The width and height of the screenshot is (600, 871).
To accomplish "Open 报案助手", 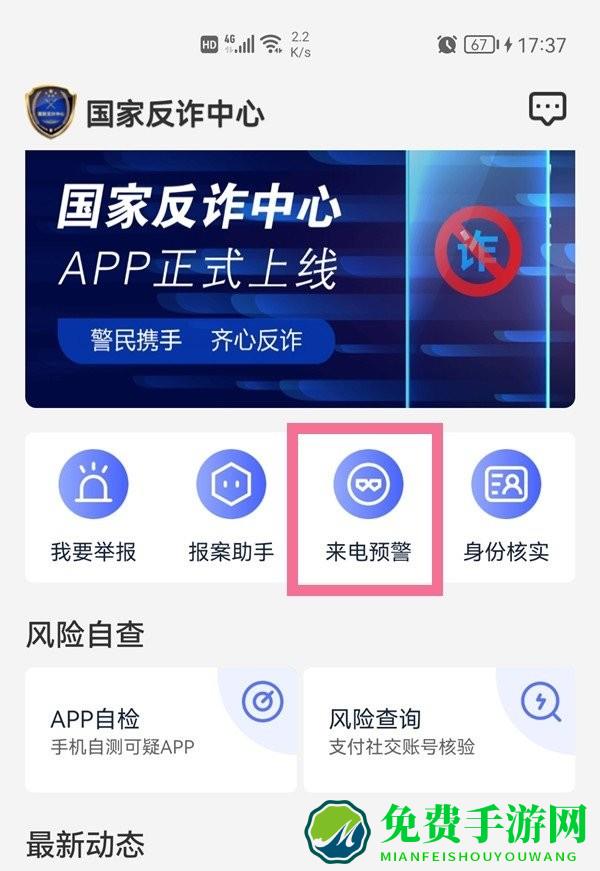I will point(231,506).
